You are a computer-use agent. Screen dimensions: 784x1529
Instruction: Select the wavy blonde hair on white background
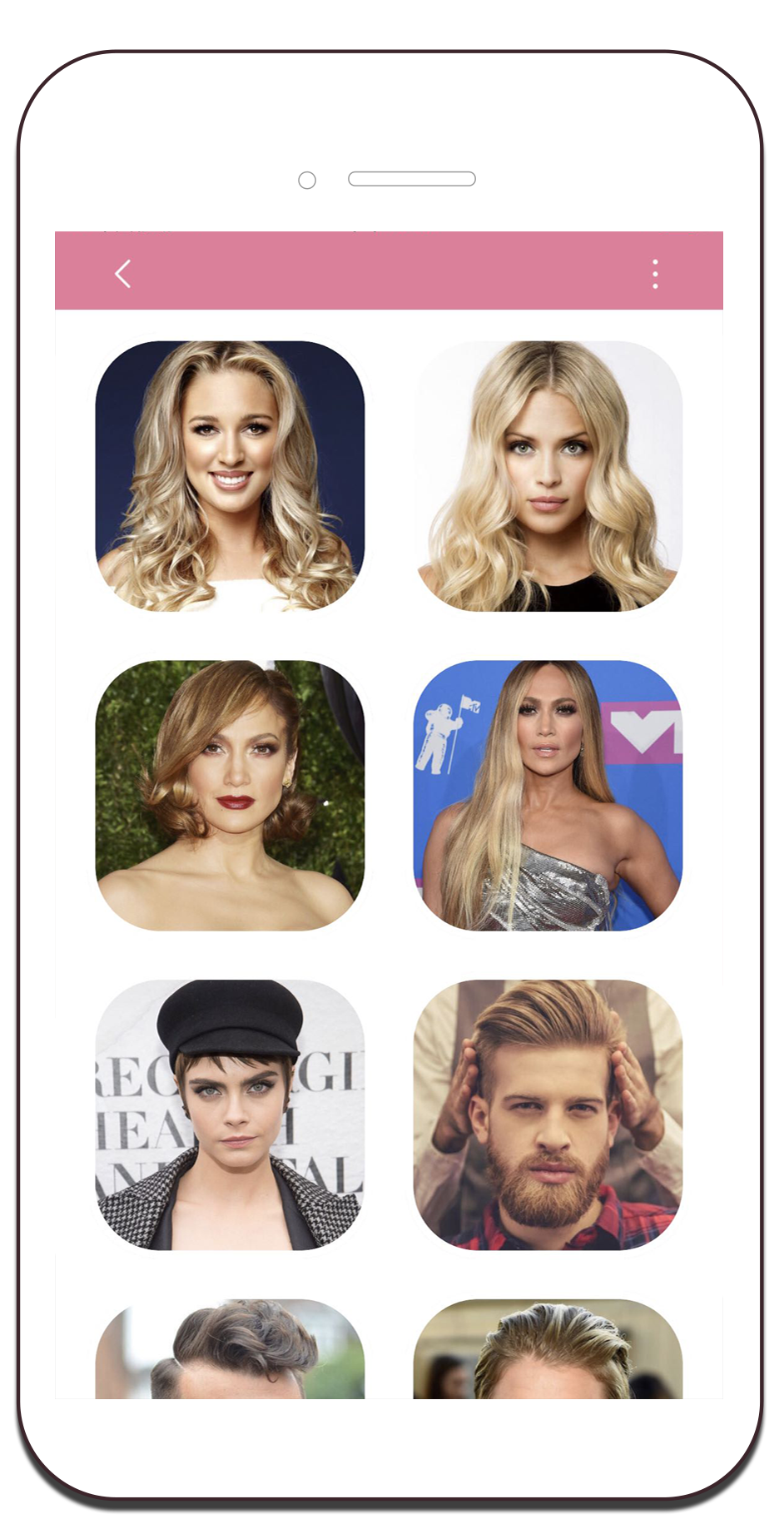pyautogui.click(x=548, y=476)
